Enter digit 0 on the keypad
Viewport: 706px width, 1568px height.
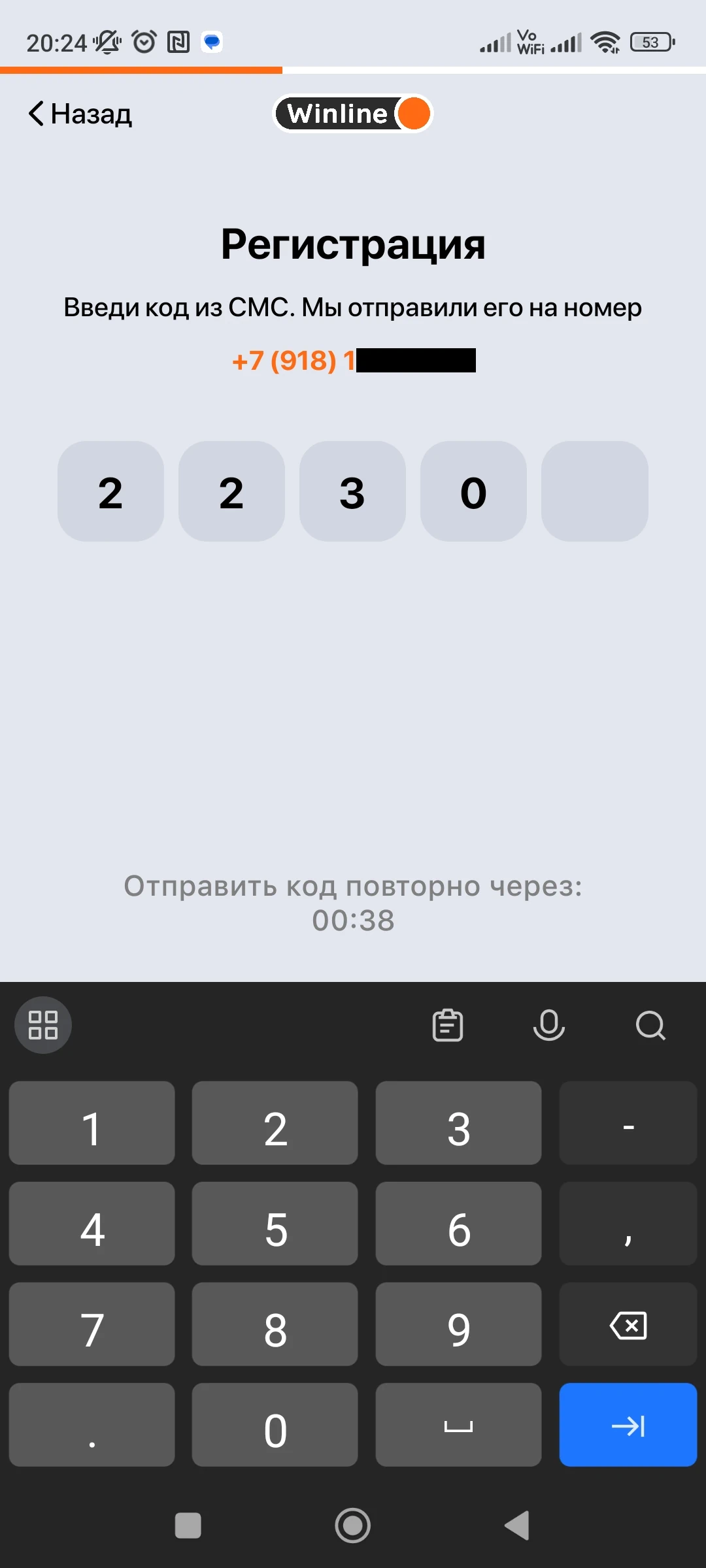[x=275, y=1425]
